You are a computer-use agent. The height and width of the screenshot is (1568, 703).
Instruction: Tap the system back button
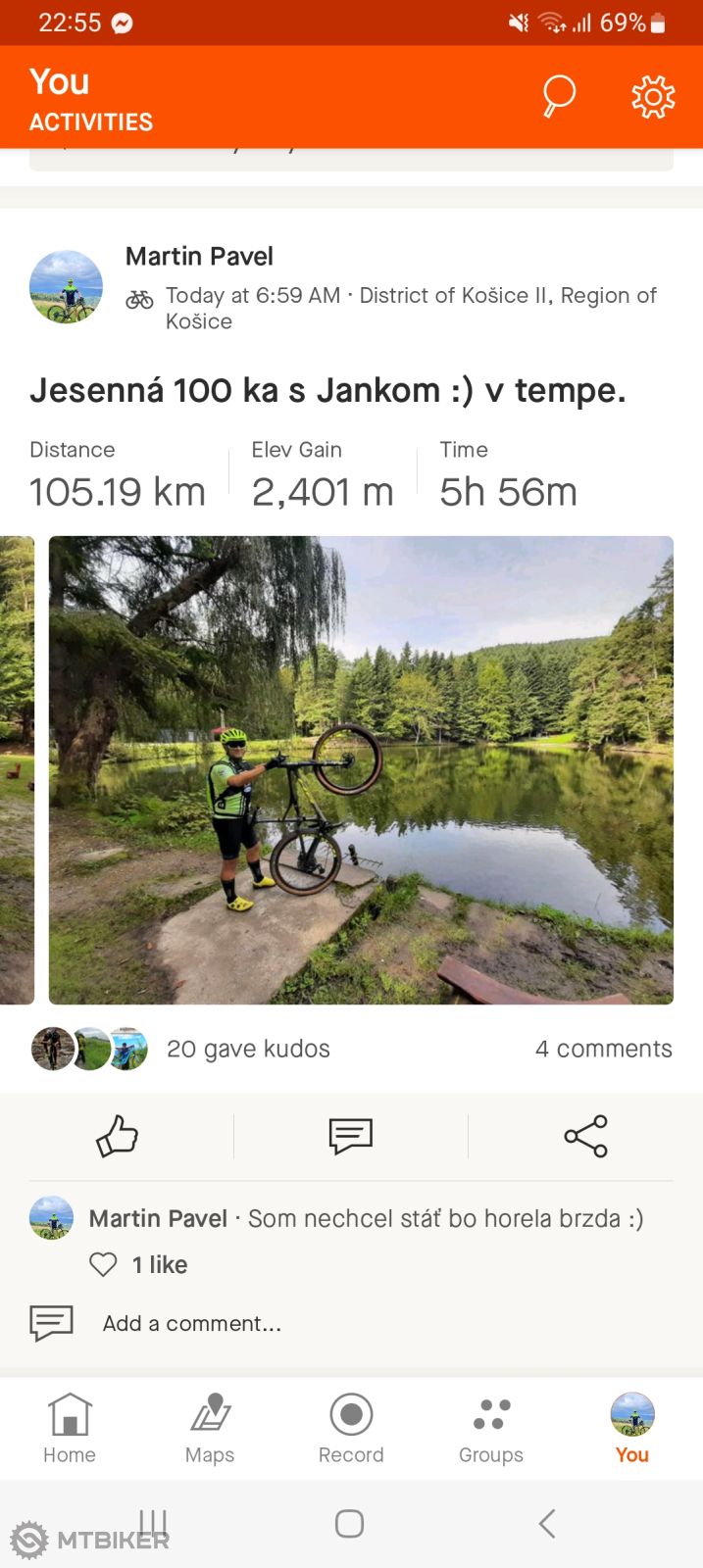coord(547,1524)
